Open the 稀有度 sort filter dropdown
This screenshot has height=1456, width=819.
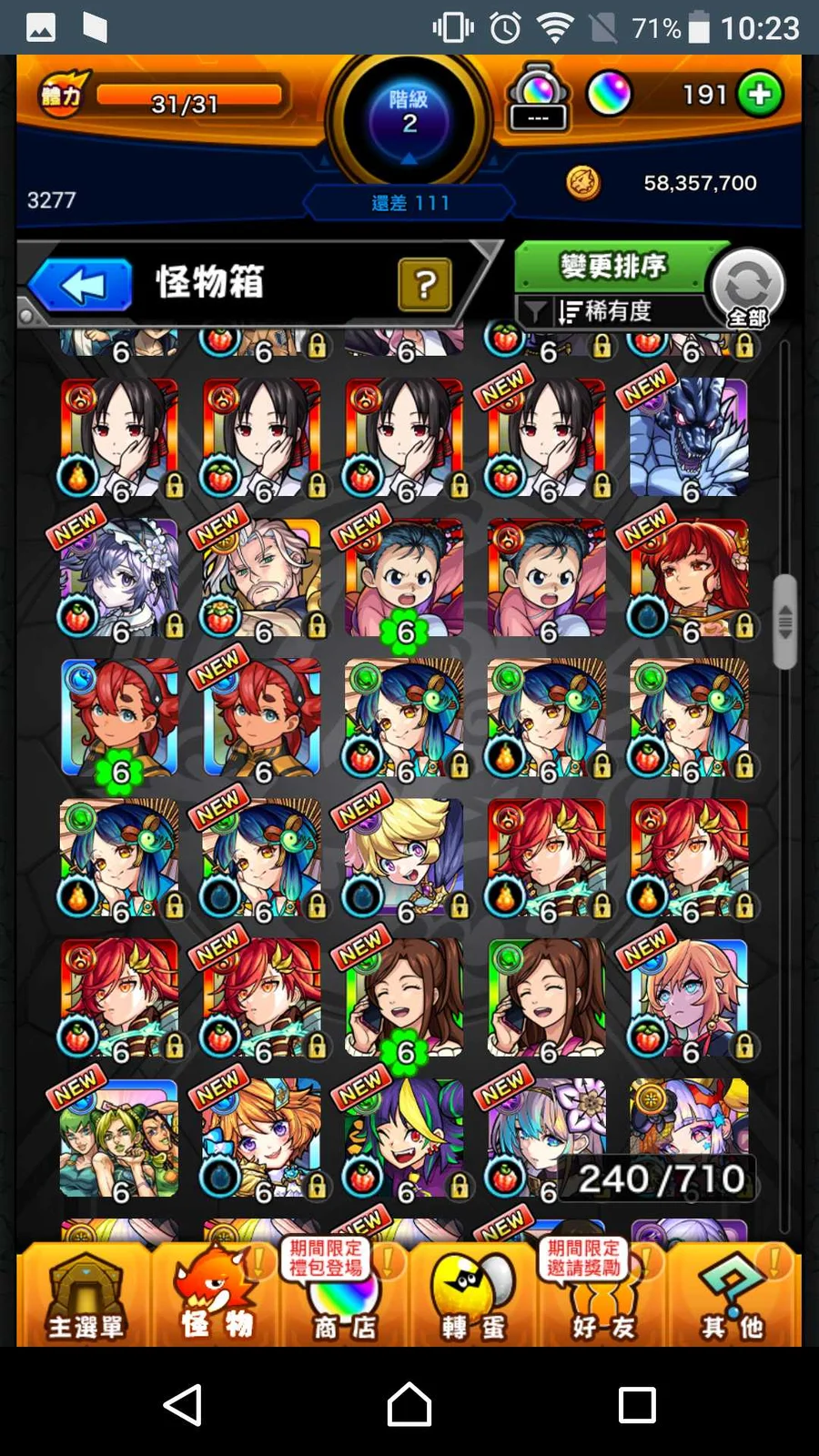coord(606,312)
